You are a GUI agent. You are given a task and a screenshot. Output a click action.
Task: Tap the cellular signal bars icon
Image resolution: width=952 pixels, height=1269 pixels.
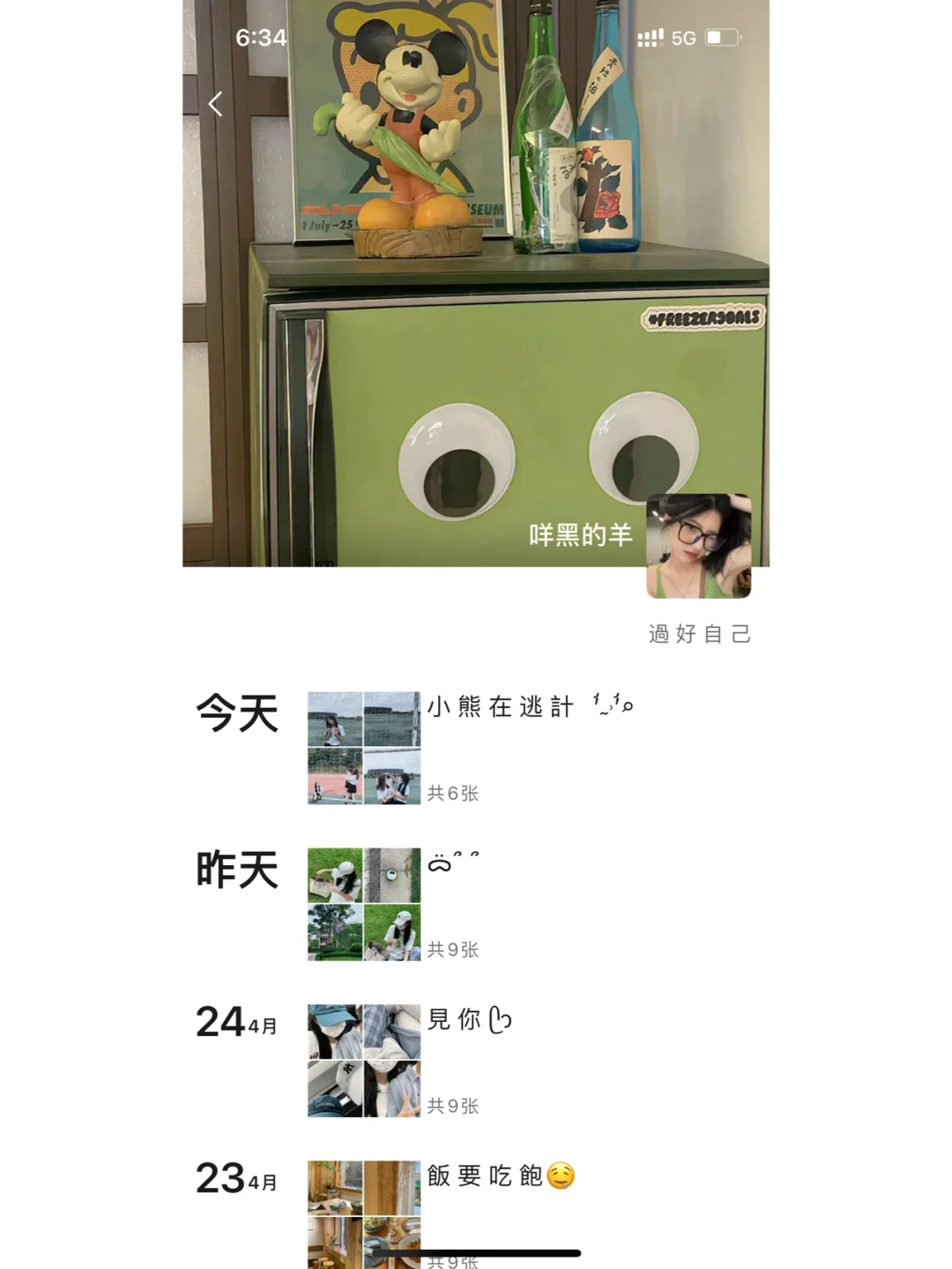point(650,39)
